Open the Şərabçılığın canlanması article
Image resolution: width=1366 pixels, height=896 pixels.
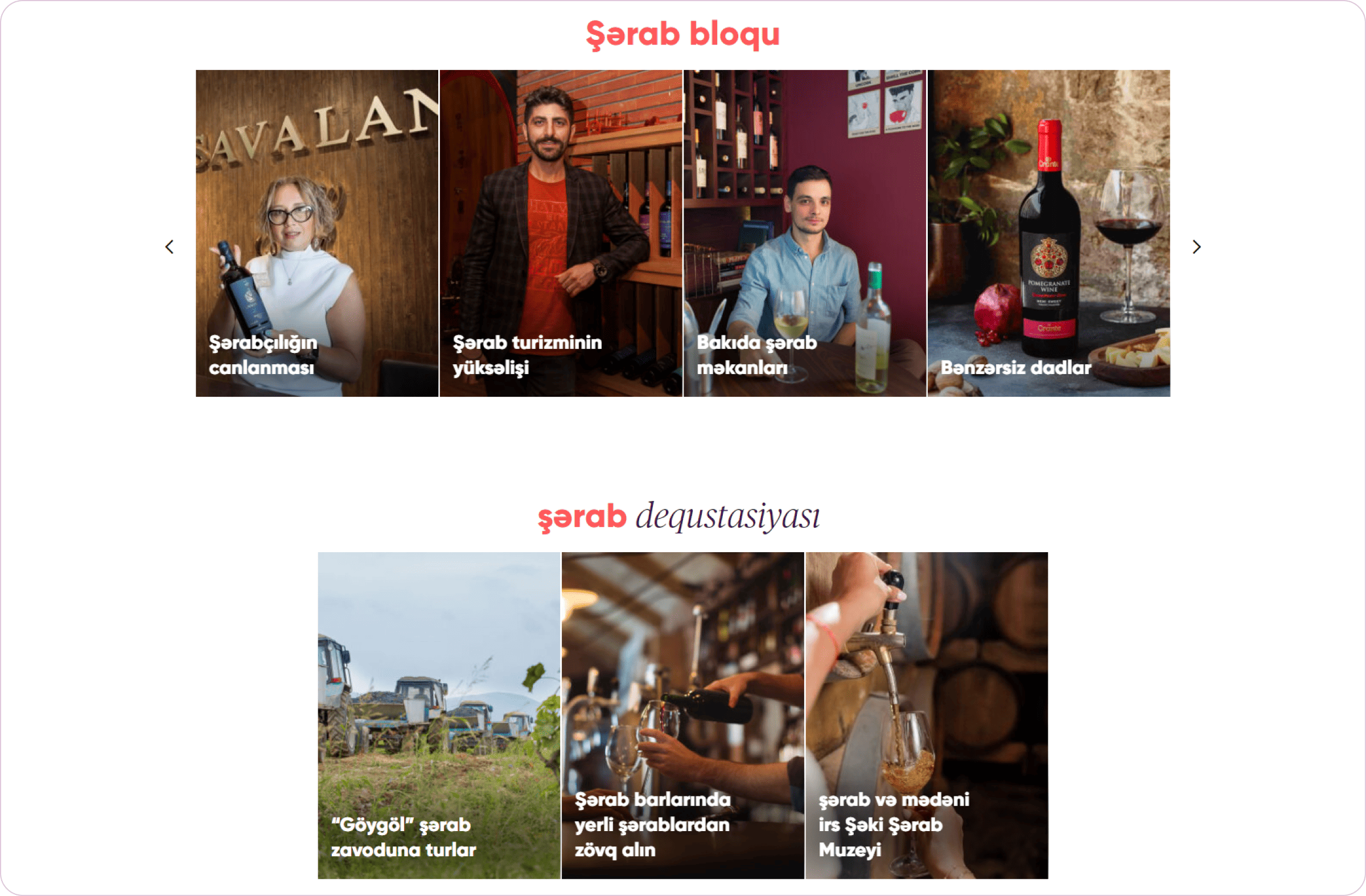click(x=317, y=233)
